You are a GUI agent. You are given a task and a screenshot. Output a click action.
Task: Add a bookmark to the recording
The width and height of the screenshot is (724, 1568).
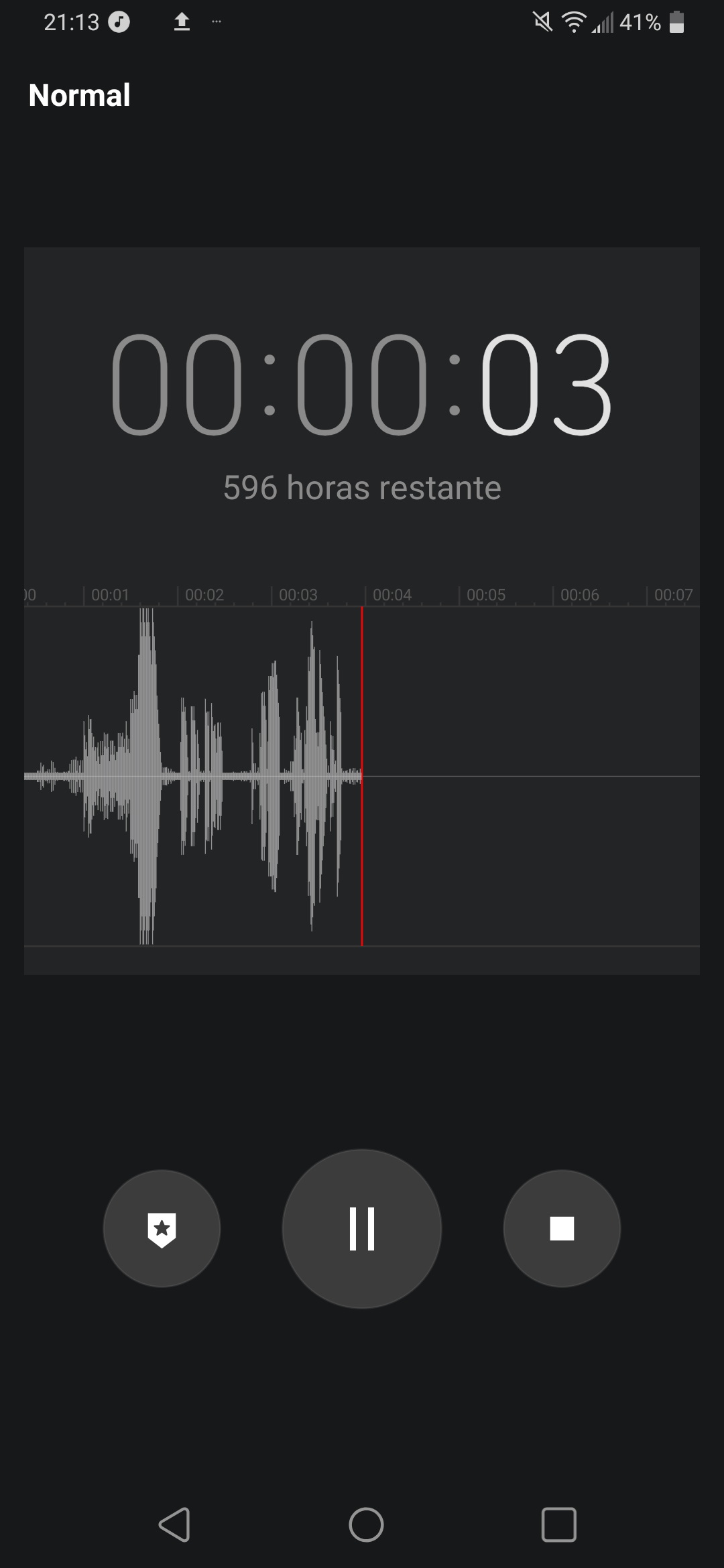[x=162, y=1228]
